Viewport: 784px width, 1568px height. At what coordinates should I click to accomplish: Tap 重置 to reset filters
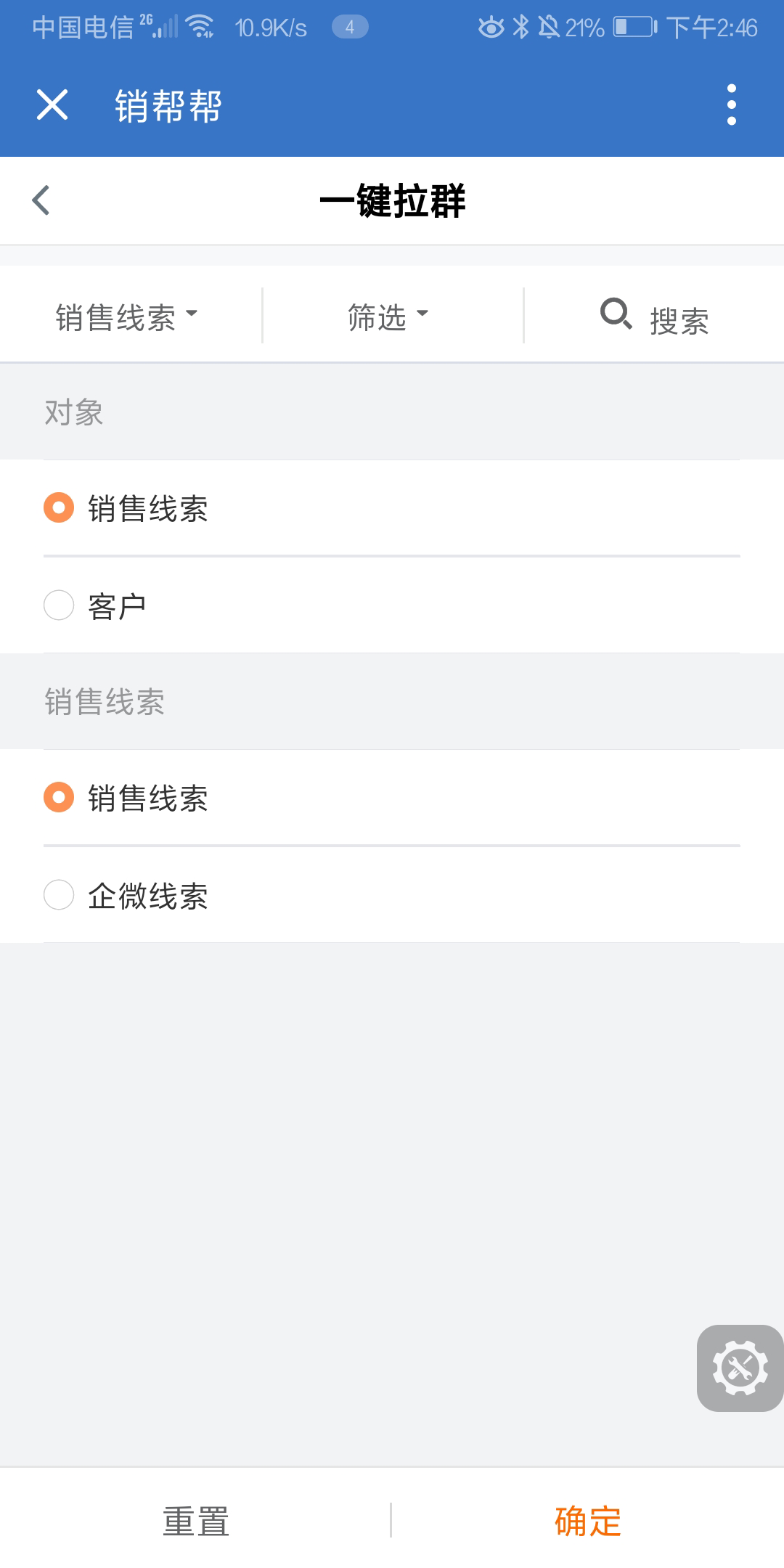click(196, 1521)
